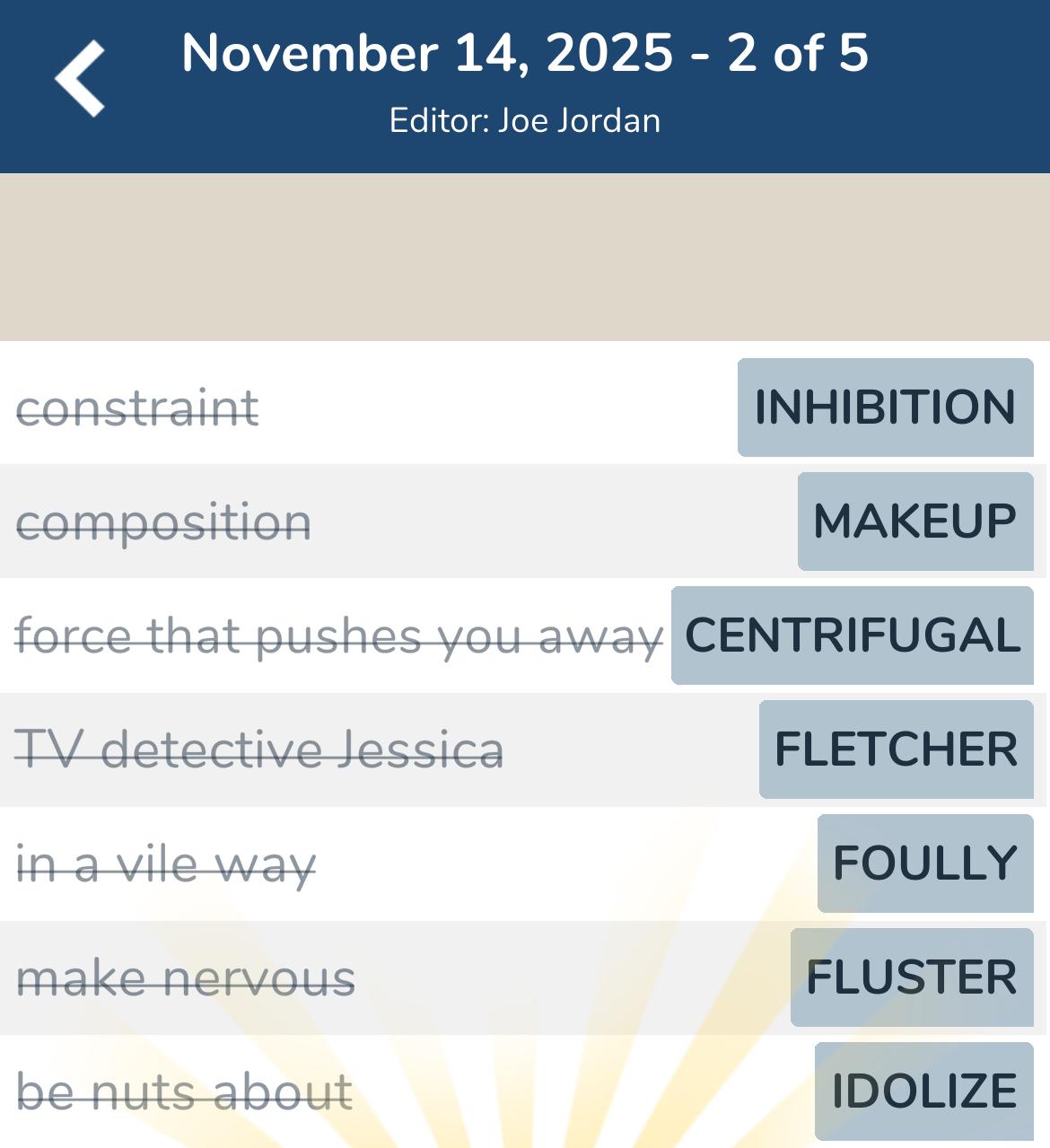The height and width of the screenshot is (1148, 1050).
Task: Select the FOULLY word tile
Action: coord(924,863)
